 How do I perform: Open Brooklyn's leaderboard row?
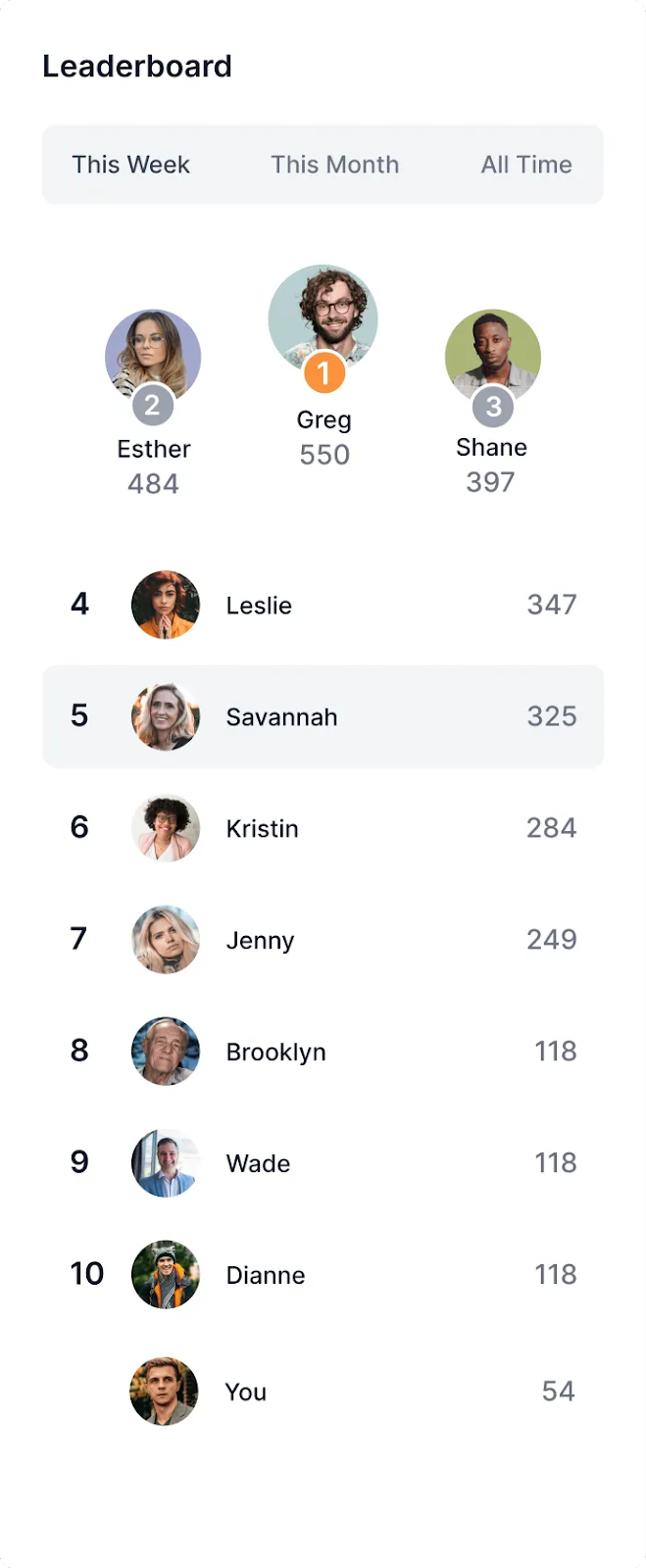(323, 1052)
